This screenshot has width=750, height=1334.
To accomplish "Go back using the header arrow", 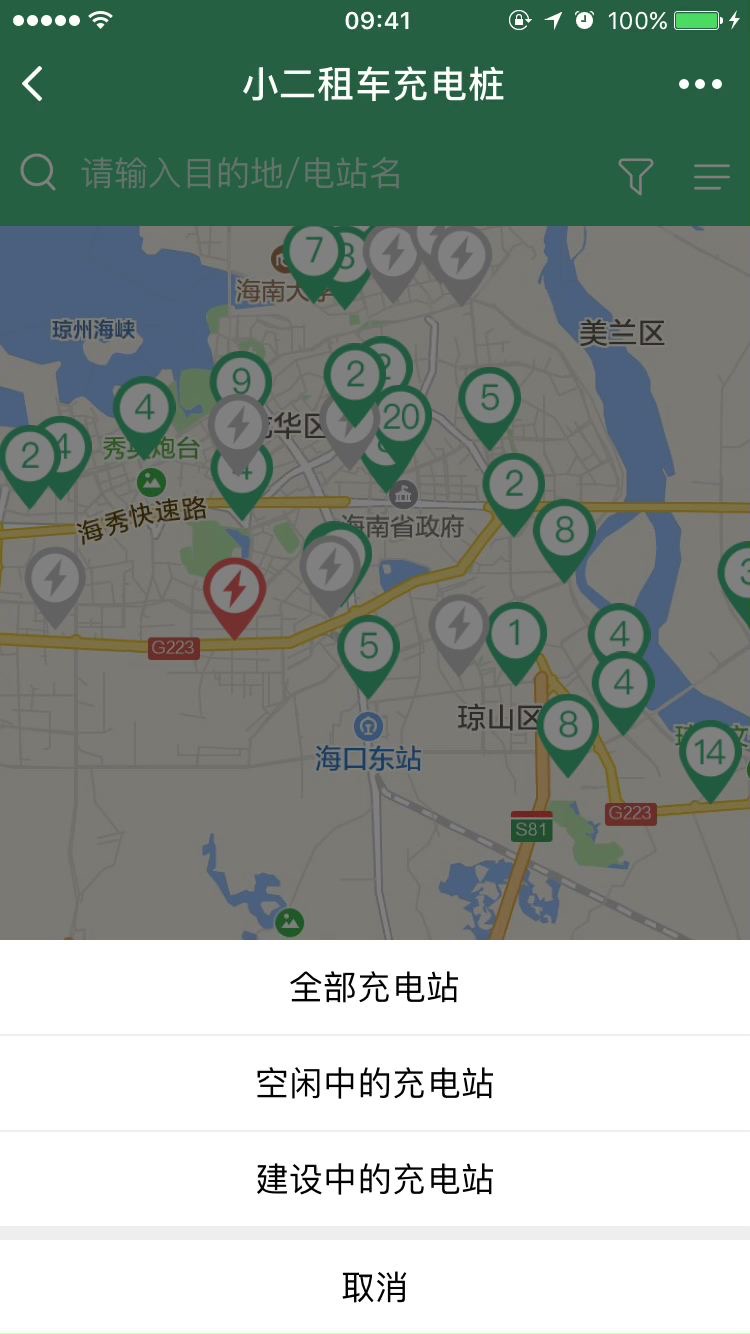I will pyautogui.click(x=34, y=84).
